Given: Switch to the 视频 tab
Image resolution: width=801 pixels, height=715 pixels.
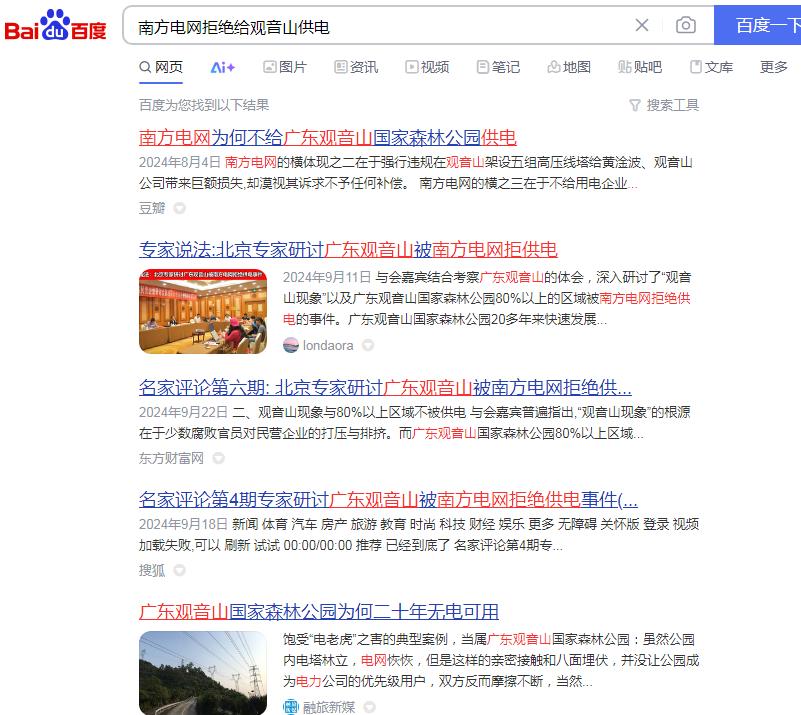Looking at the screenshot, I should click(427, 67).
